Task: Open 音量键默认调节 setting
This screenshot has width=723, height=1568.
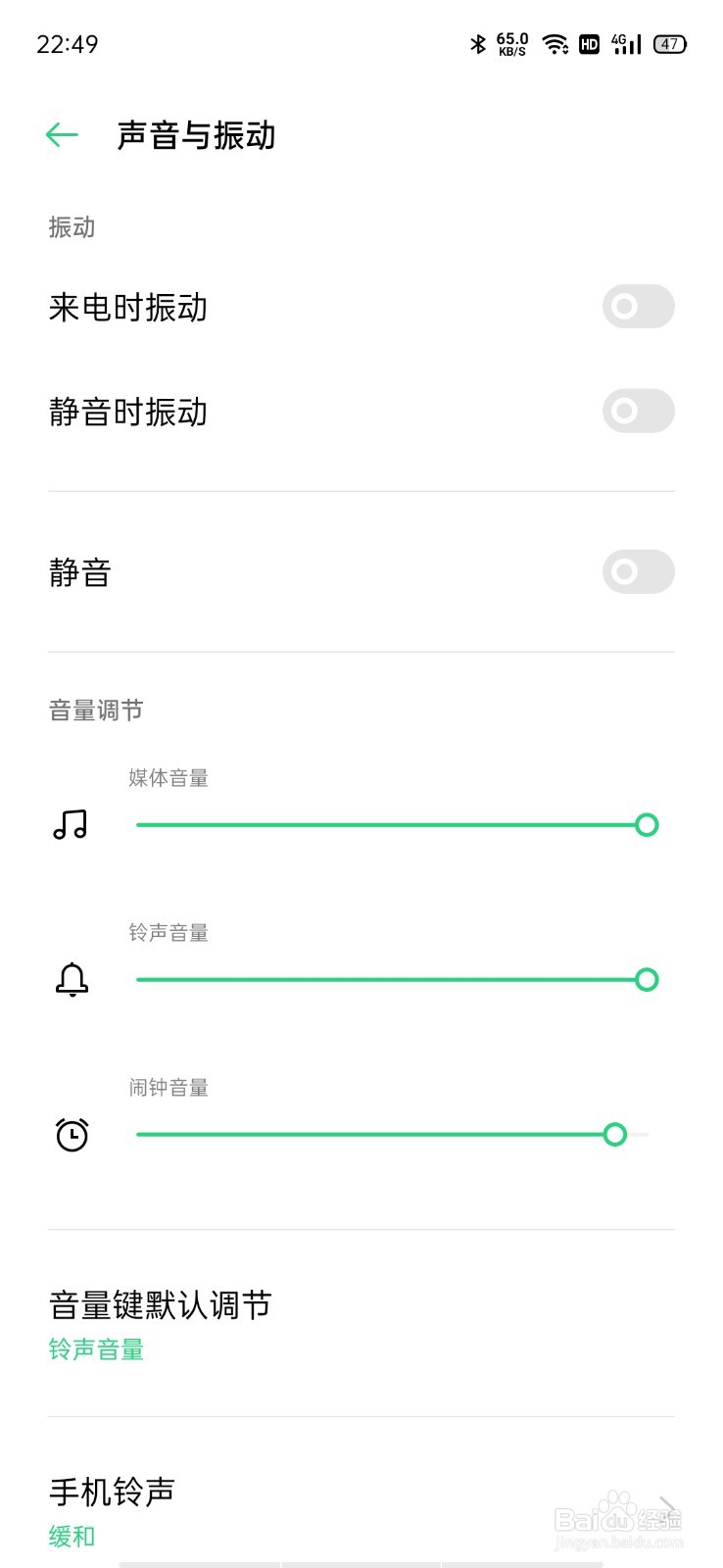Action: pos(361,1324)
